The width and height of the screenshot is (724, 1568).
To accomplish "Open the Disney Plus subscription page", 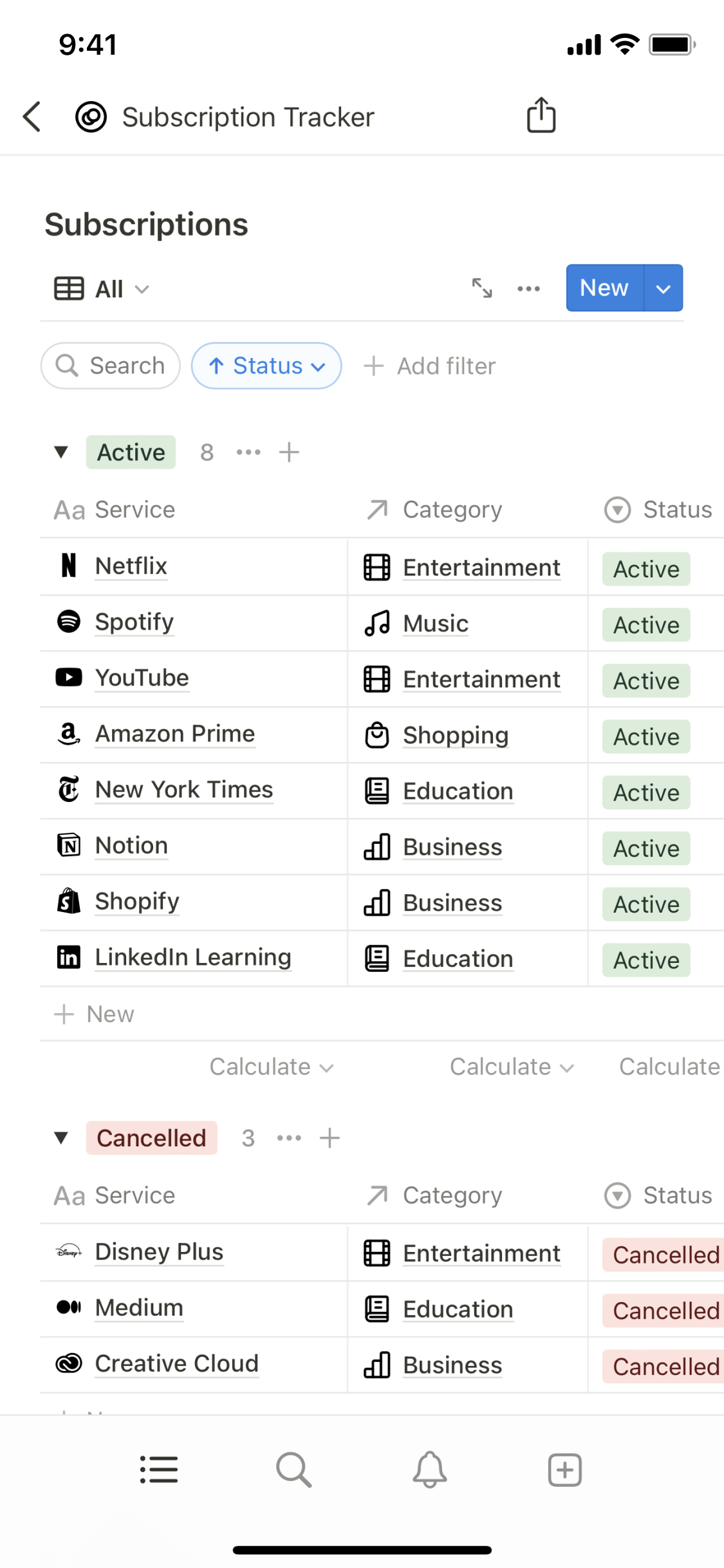I will click(159, 1252).
